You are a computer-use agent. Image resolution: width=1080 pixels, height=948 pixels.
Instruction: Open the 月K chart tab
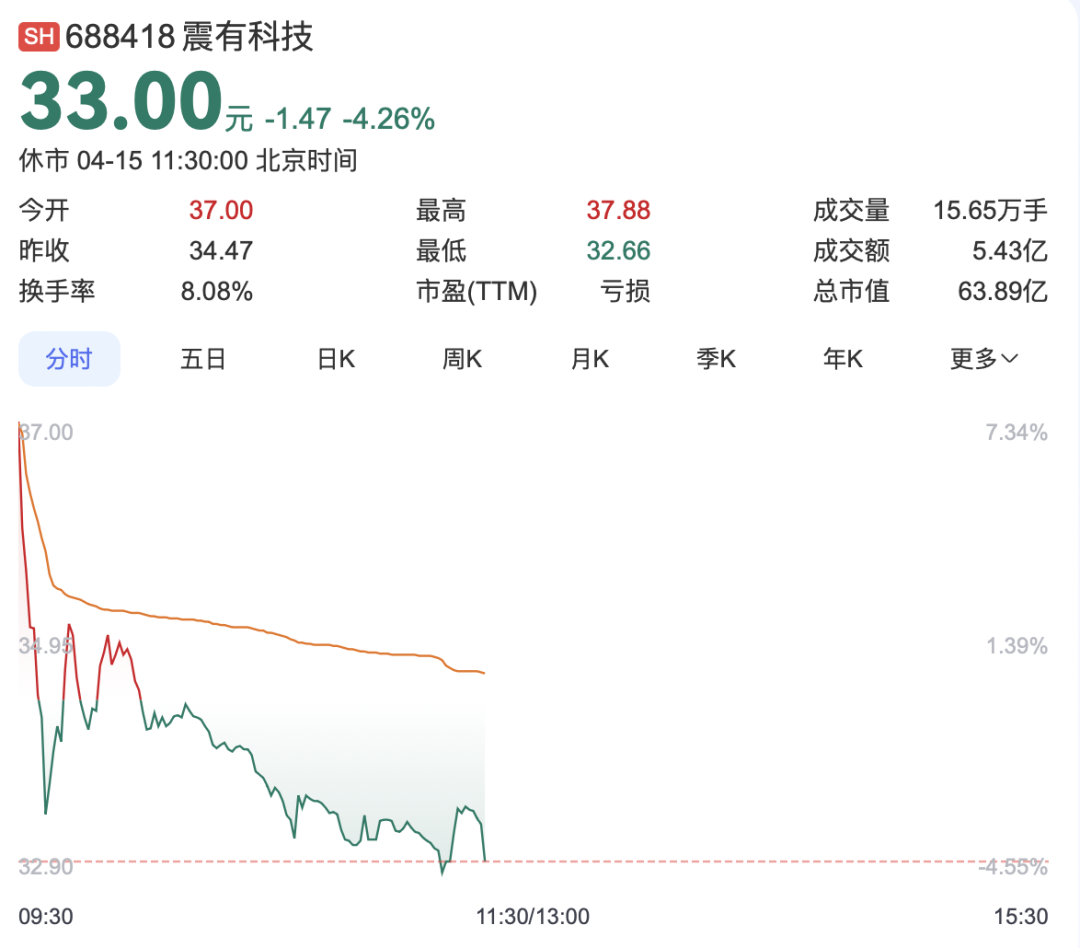click(590, 359)
